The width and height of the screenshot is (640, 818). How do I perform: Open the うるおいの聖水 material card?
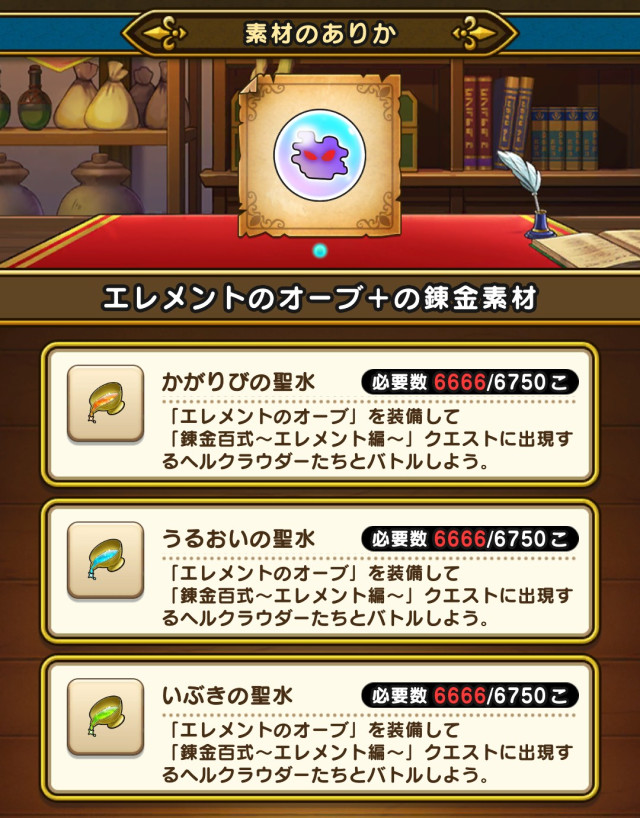(x=320, y=570)
